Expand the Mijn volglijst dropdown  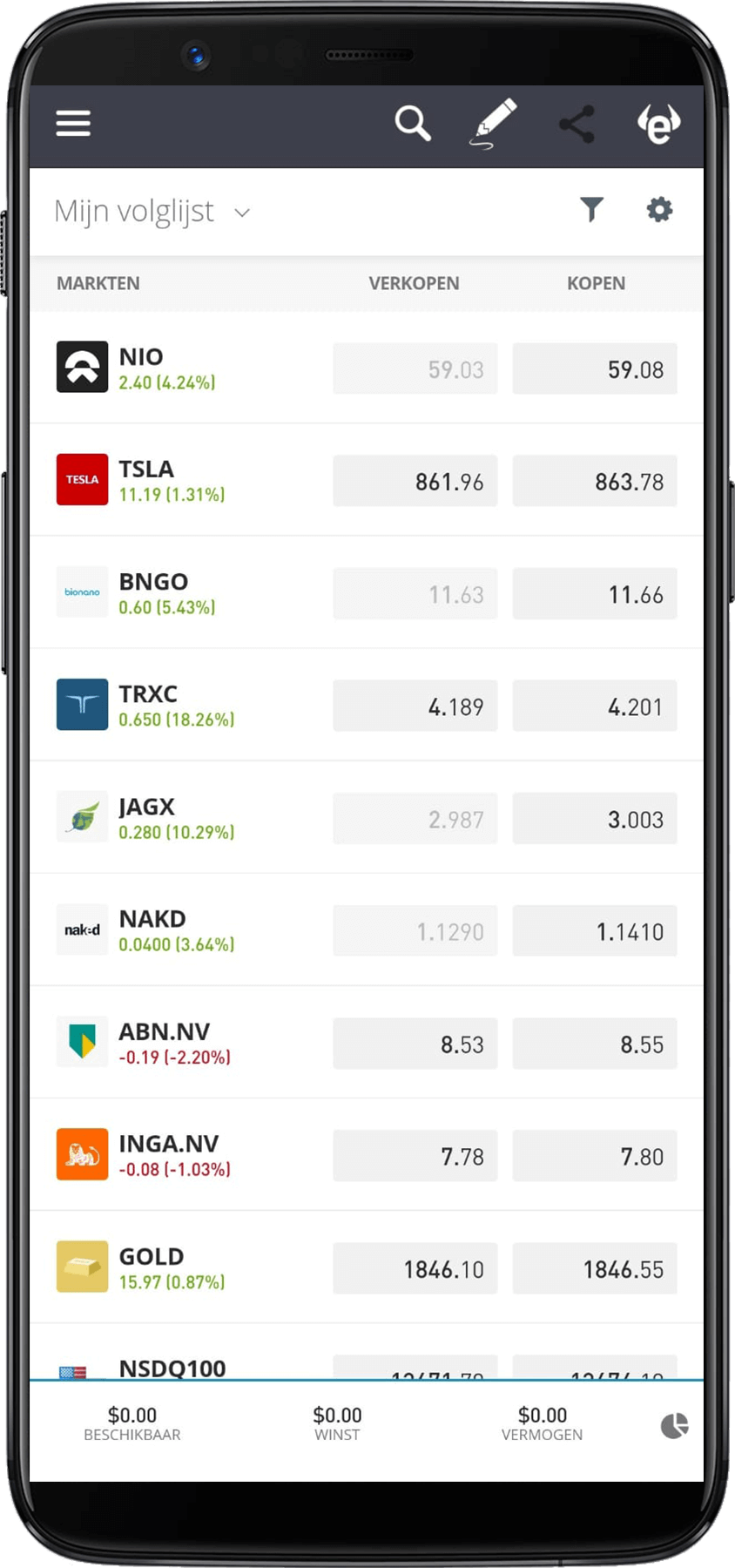click(x=135, y=210)
